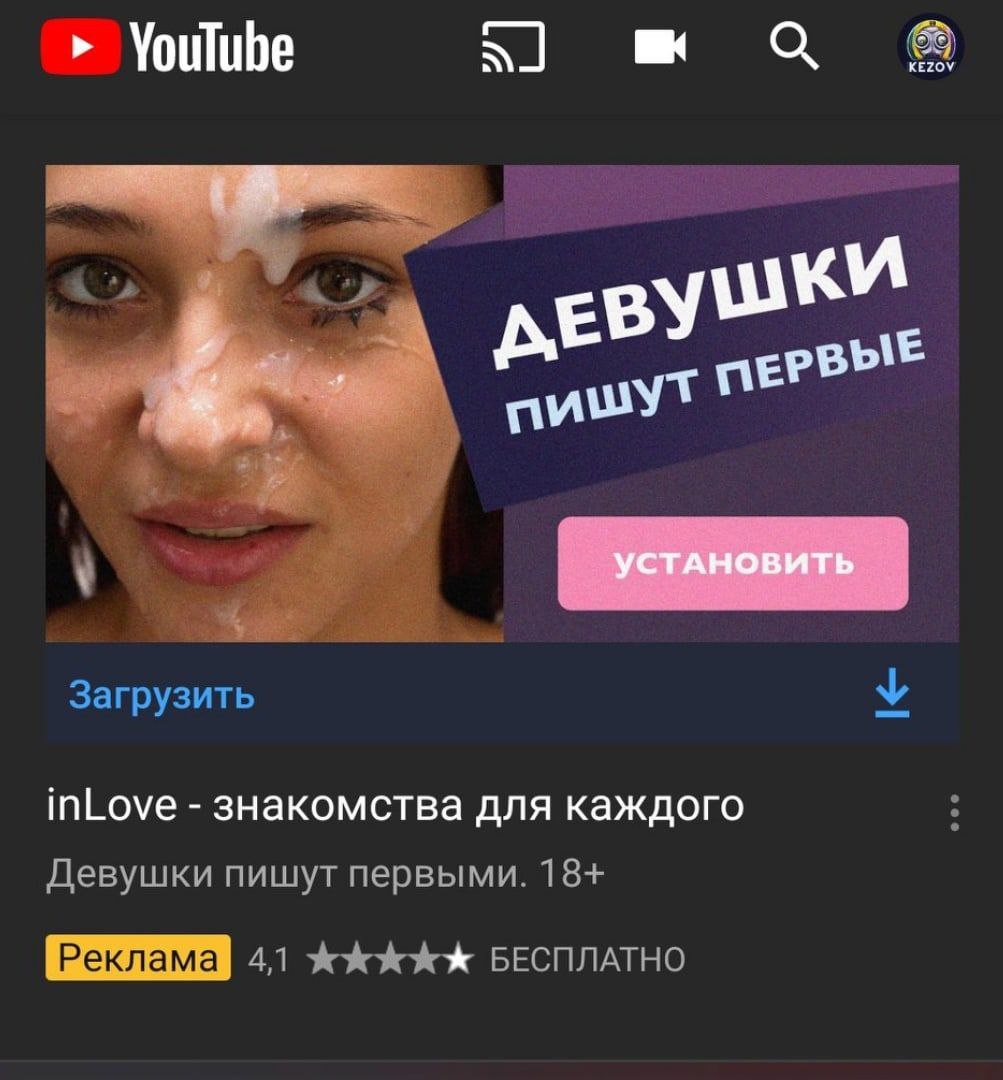Screen dimensions: 1003x1080
Task: Open the KEZOV account avatar
Action: pos(931,47)
